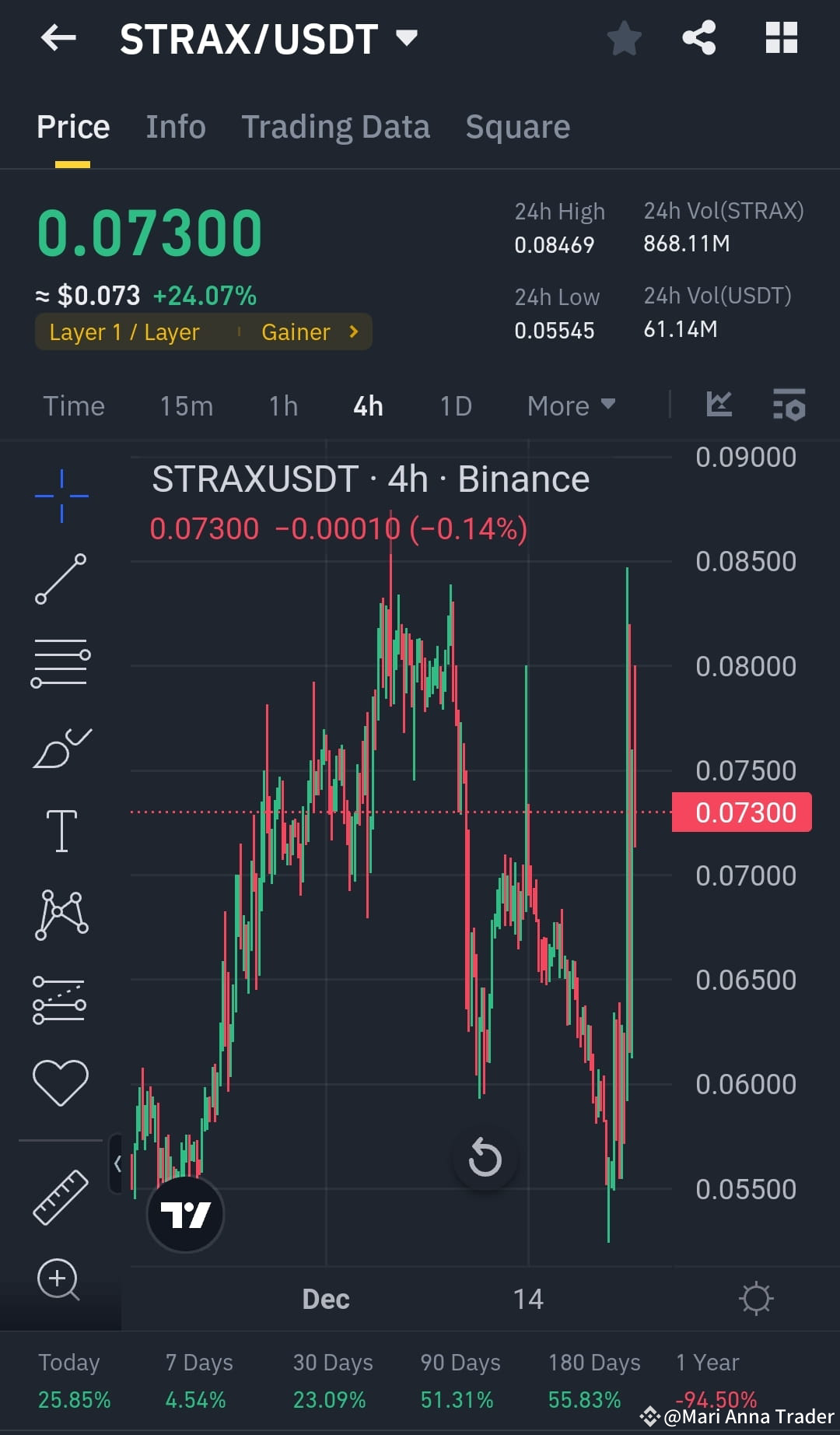
Task: Select the trend line drawing tool
Action: point(62,580)
